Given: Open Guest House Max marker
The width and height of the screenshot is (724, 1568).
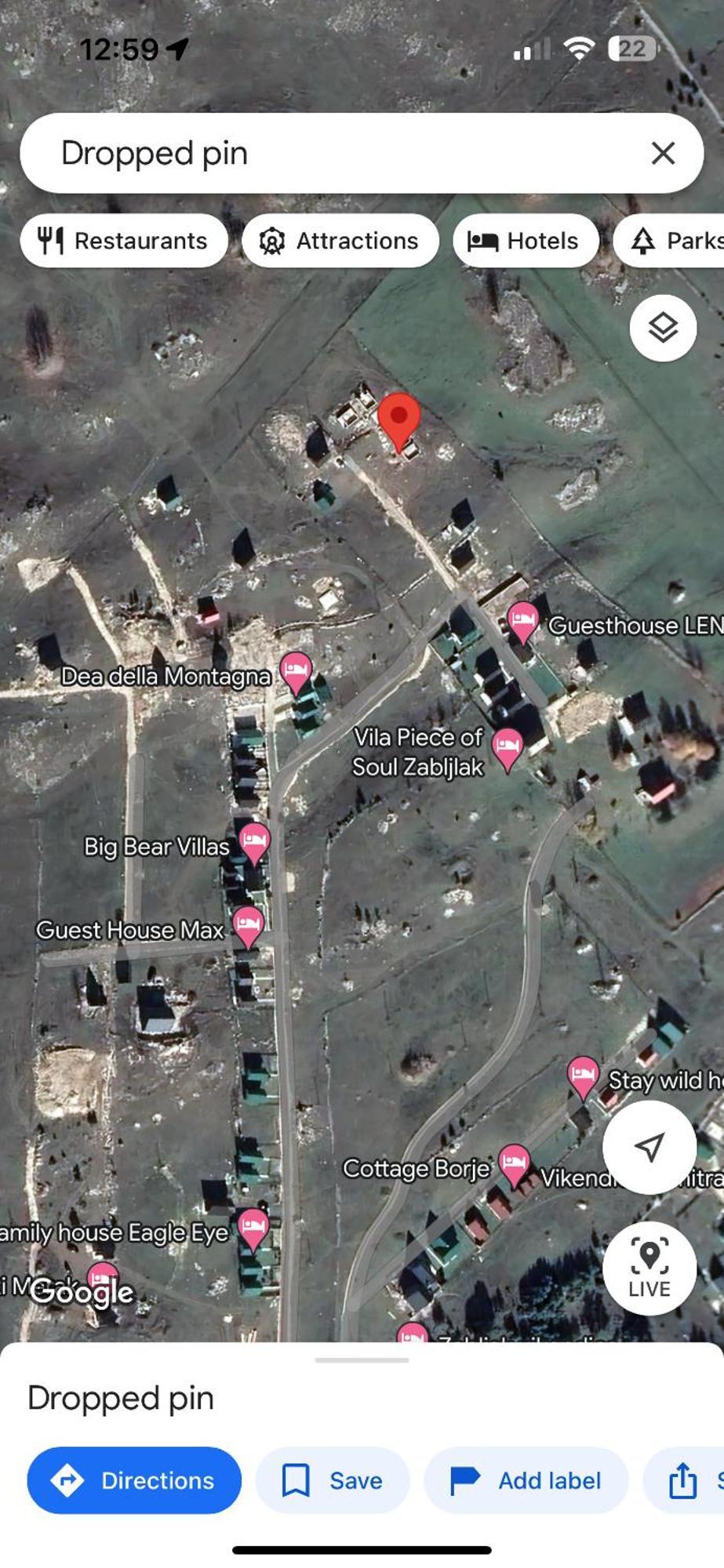Looking at the screenshot, I should click(x=248, y=925).
